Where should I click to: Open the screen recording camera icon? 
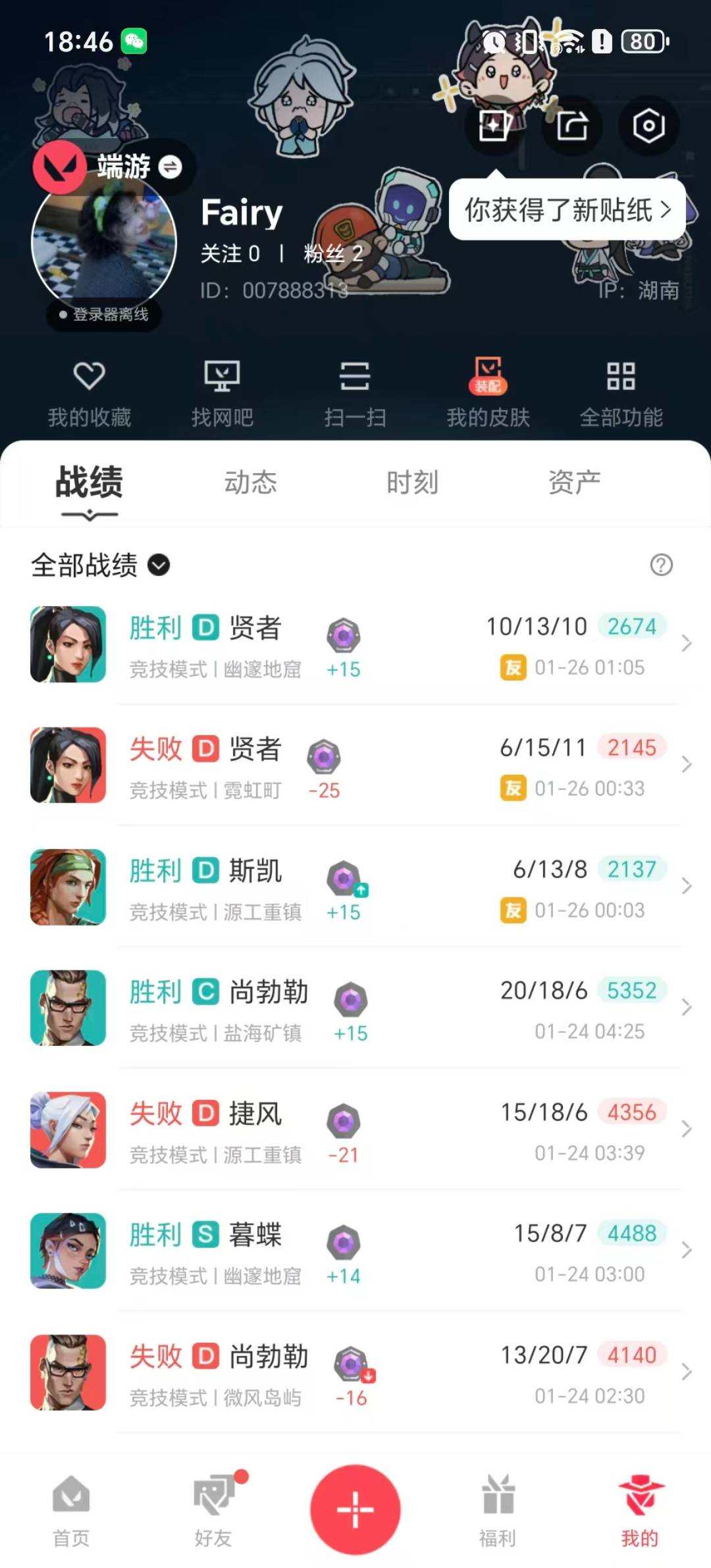tap(648, 126)
